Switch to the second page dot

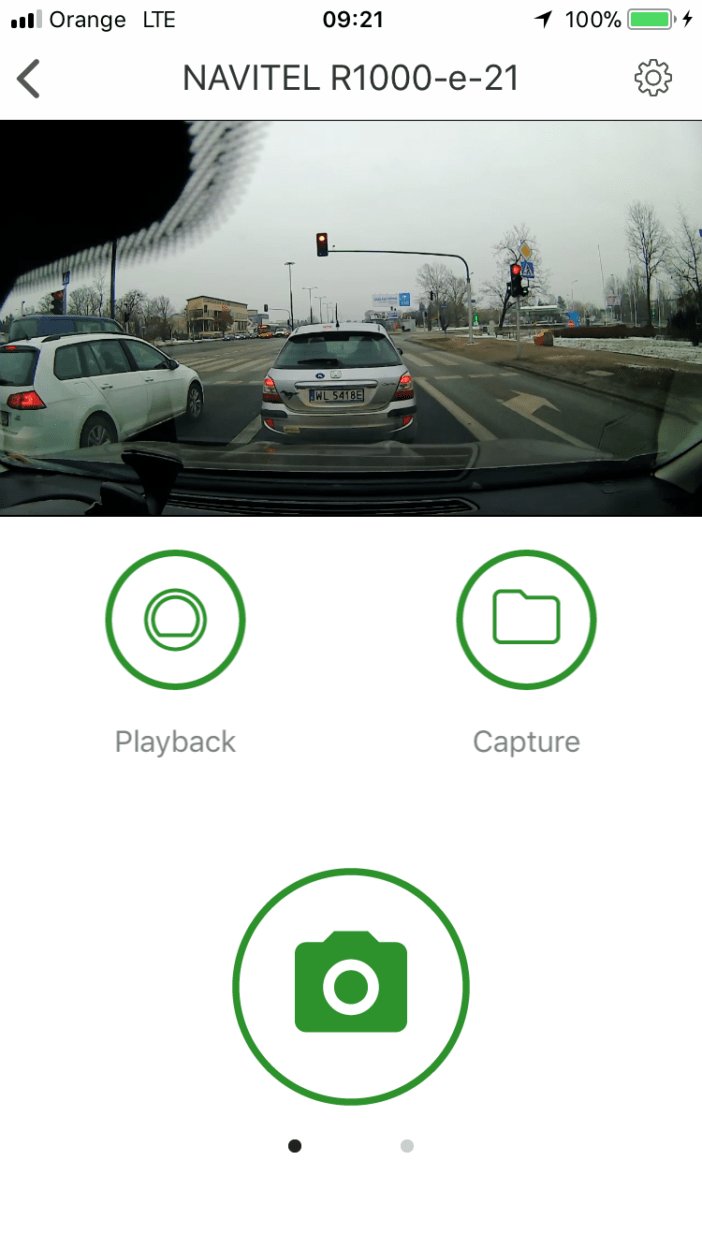click(x=407, y=1146)
